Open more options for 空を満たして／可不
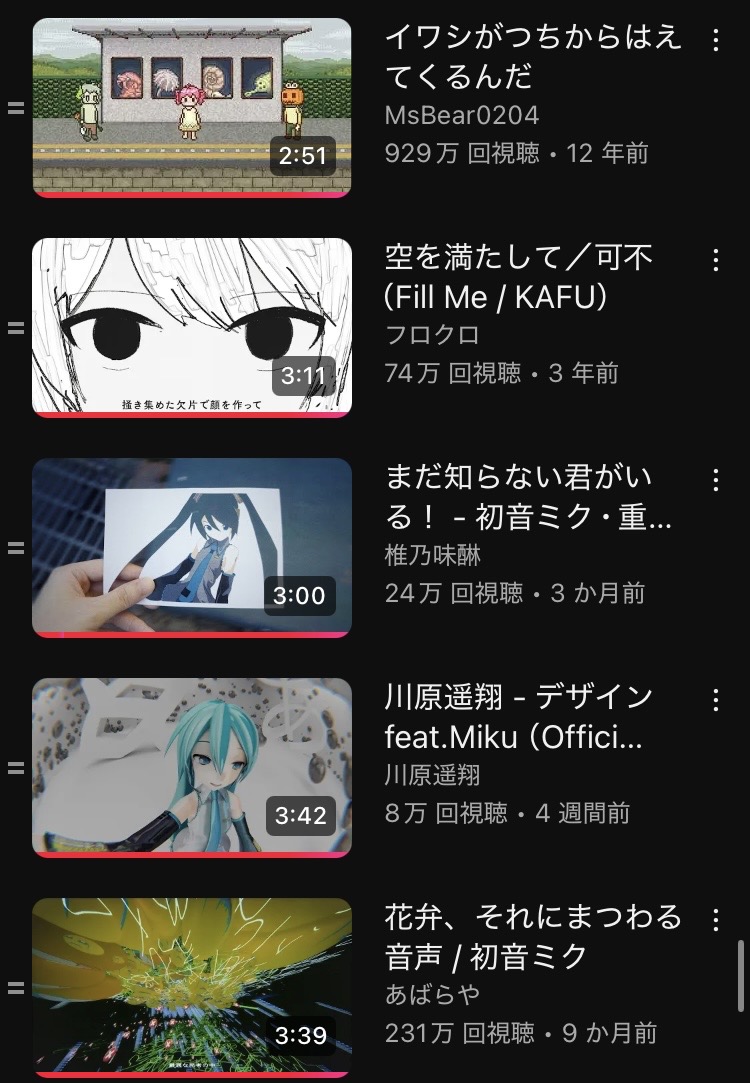Viewport: 750px width, 1083px height. pos(715,260)
